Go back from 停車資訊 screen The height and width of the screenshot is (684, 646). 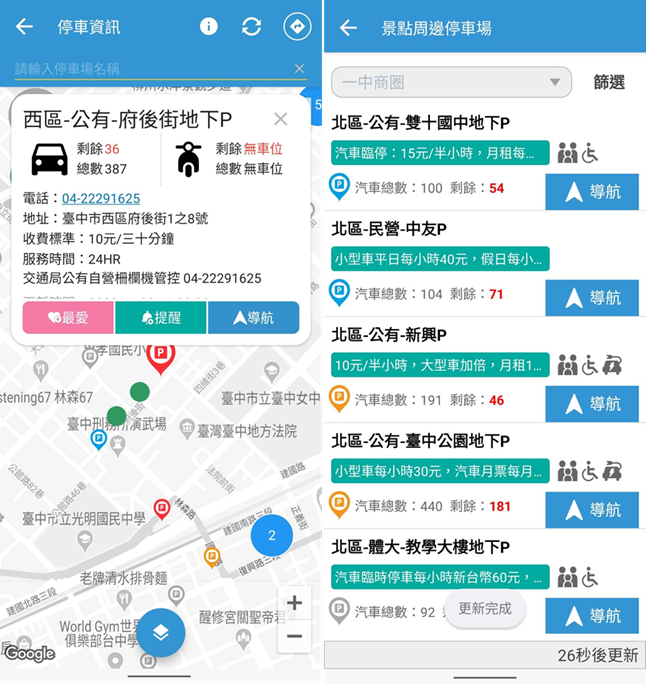24,27
